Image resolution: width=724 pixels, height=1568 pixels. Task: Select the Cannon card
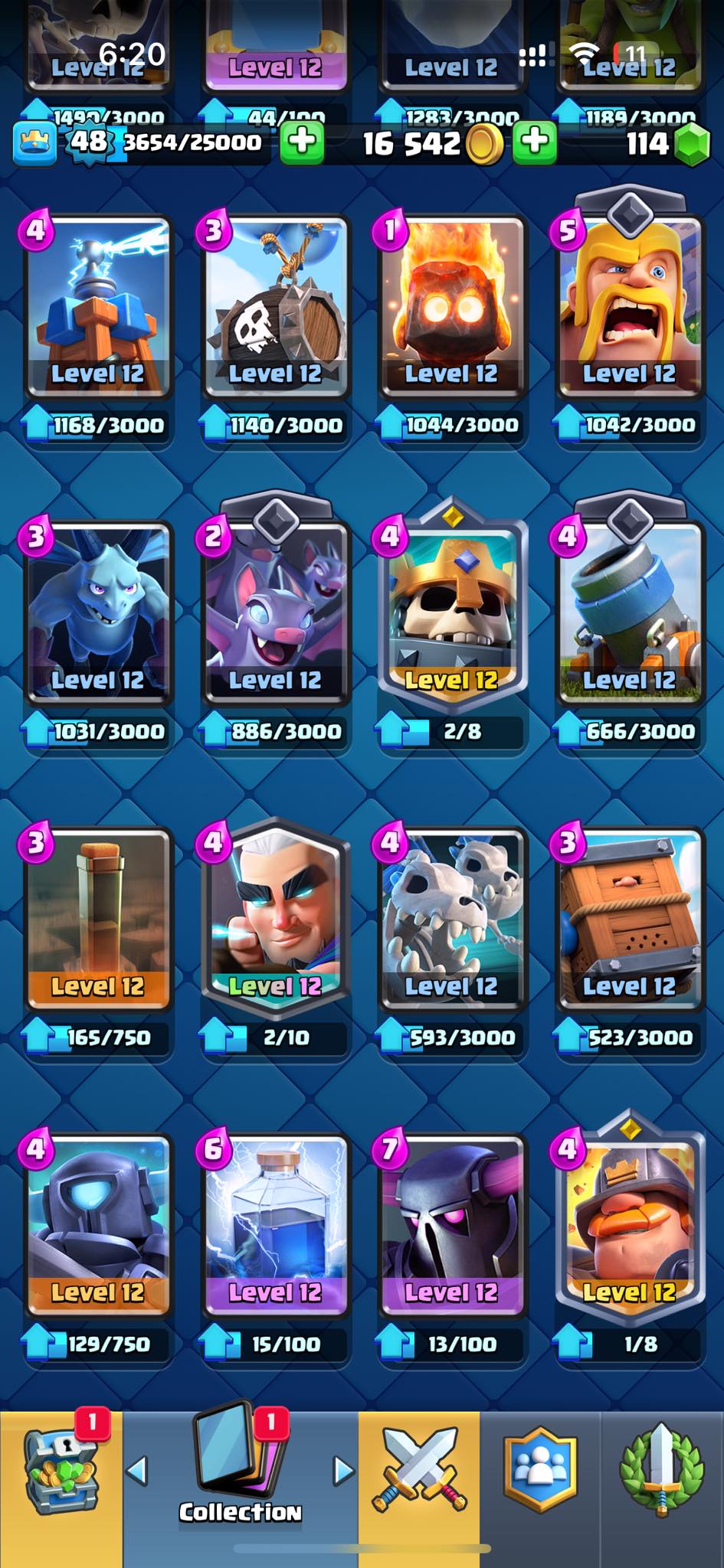(x=629, y=614)
